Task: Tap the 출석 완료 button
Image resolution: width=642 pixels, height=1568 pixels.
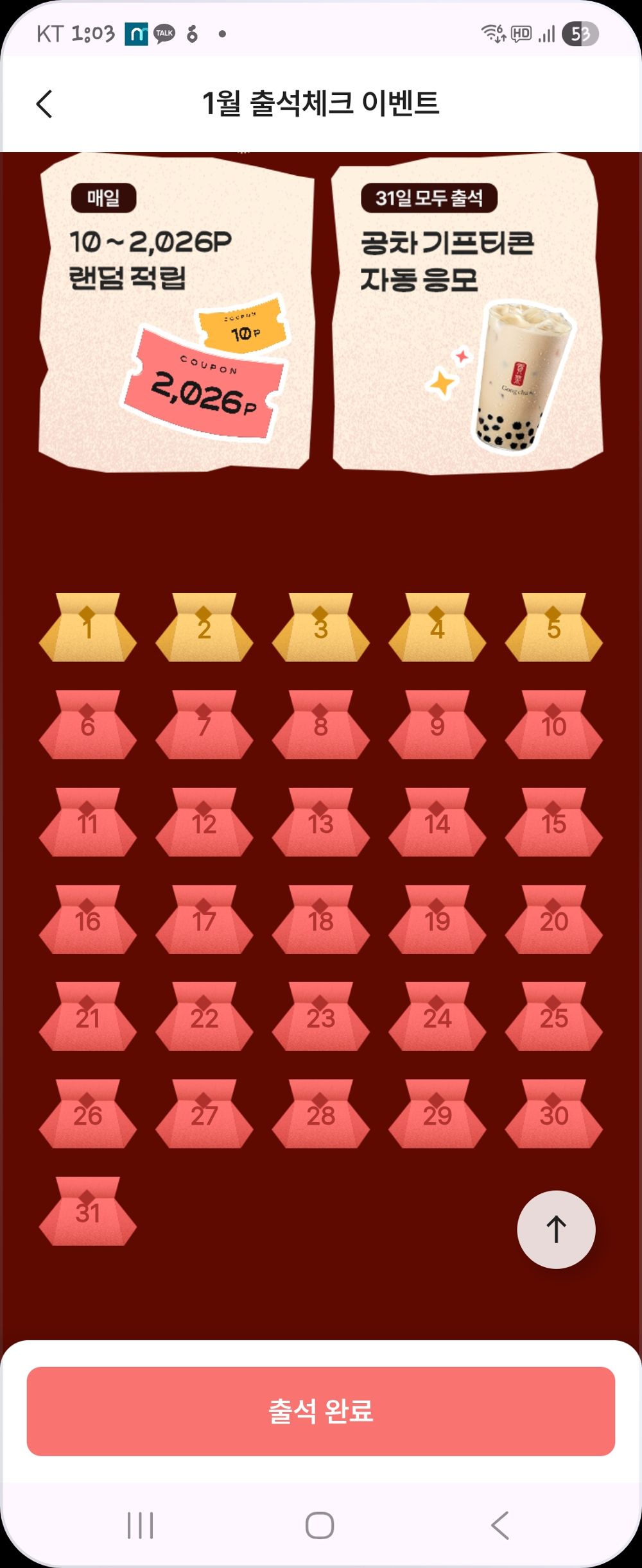Action: pos(321,1411)
